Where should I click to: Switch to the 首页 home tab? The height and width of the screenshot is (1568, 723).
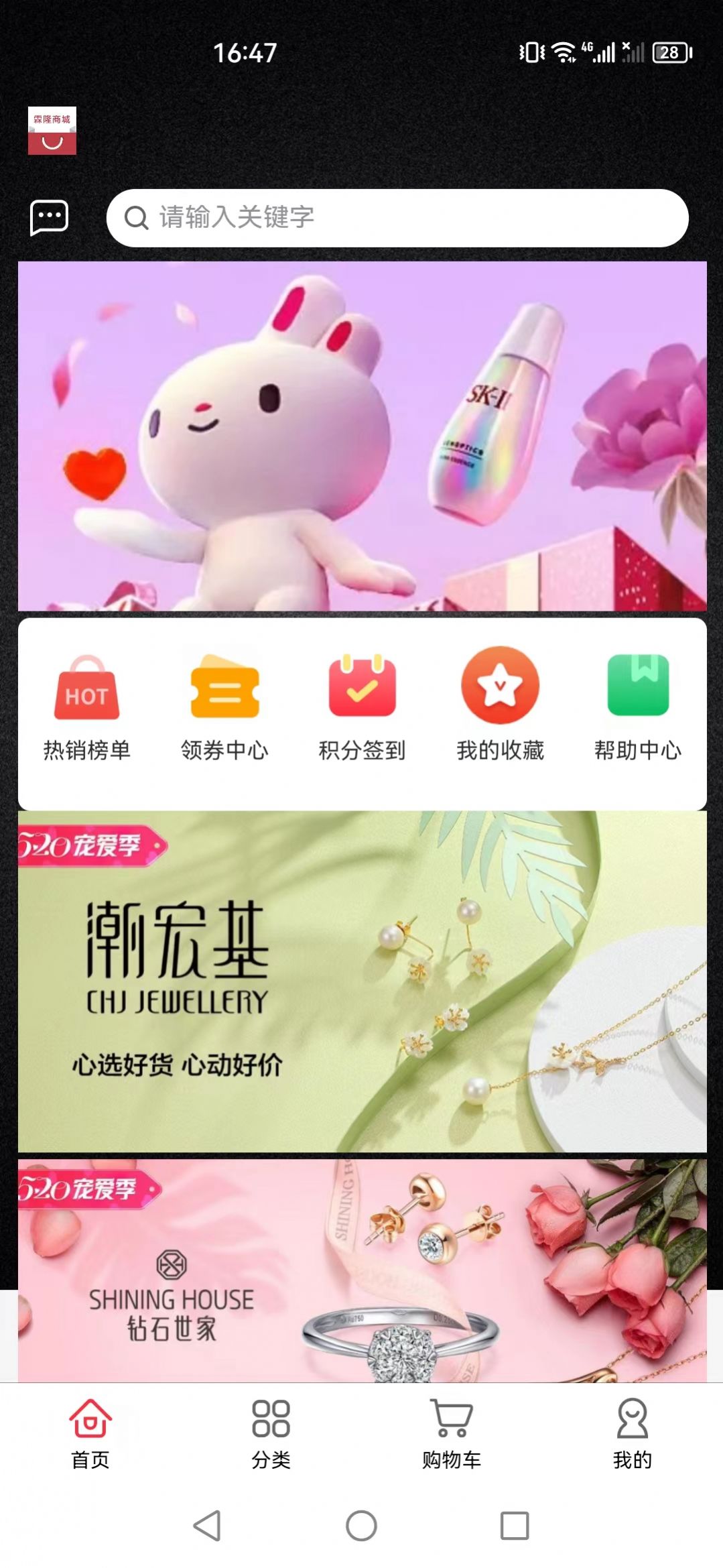click(90, 1433)
